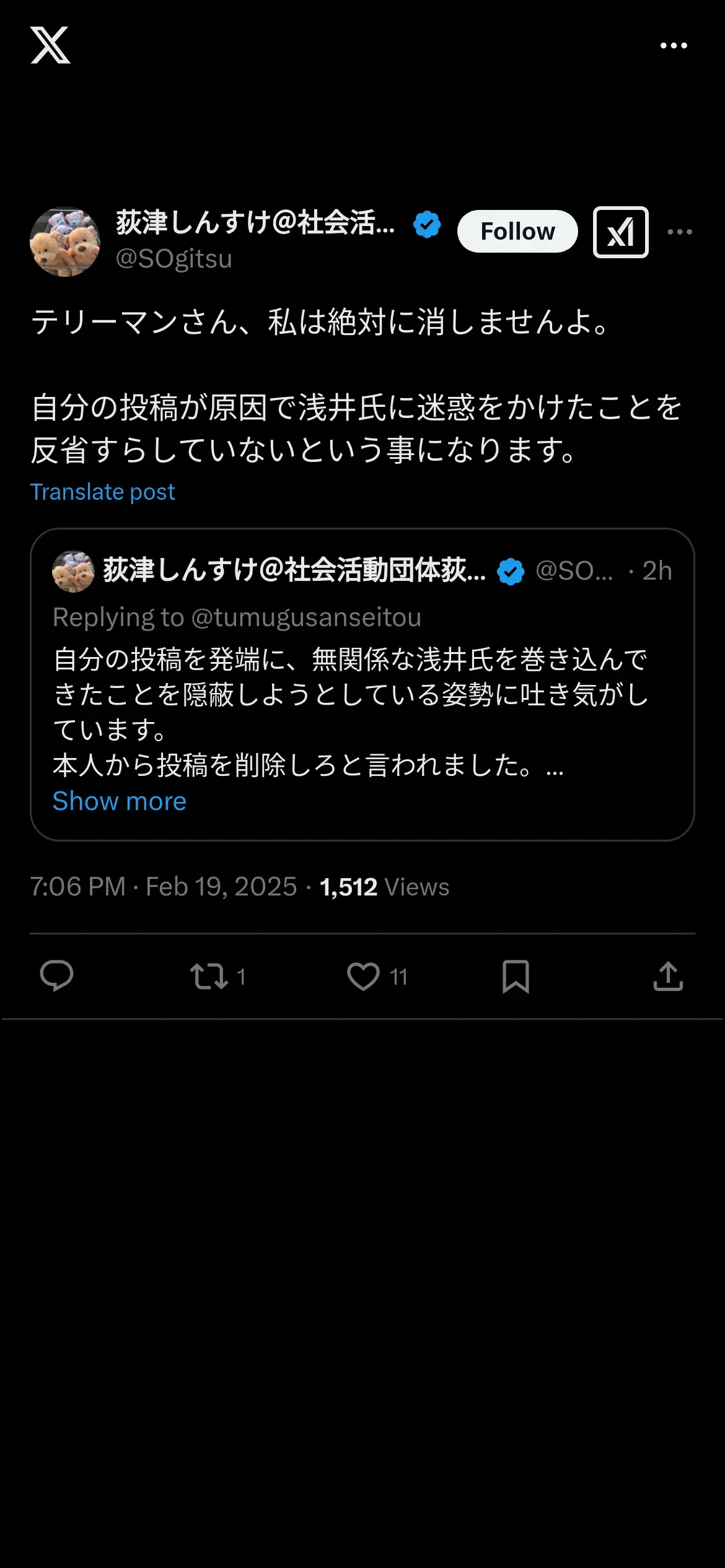The image size is (725, 1568).
Task: Open the quoted reply to @tumugusanseitou
Action: 362,694
